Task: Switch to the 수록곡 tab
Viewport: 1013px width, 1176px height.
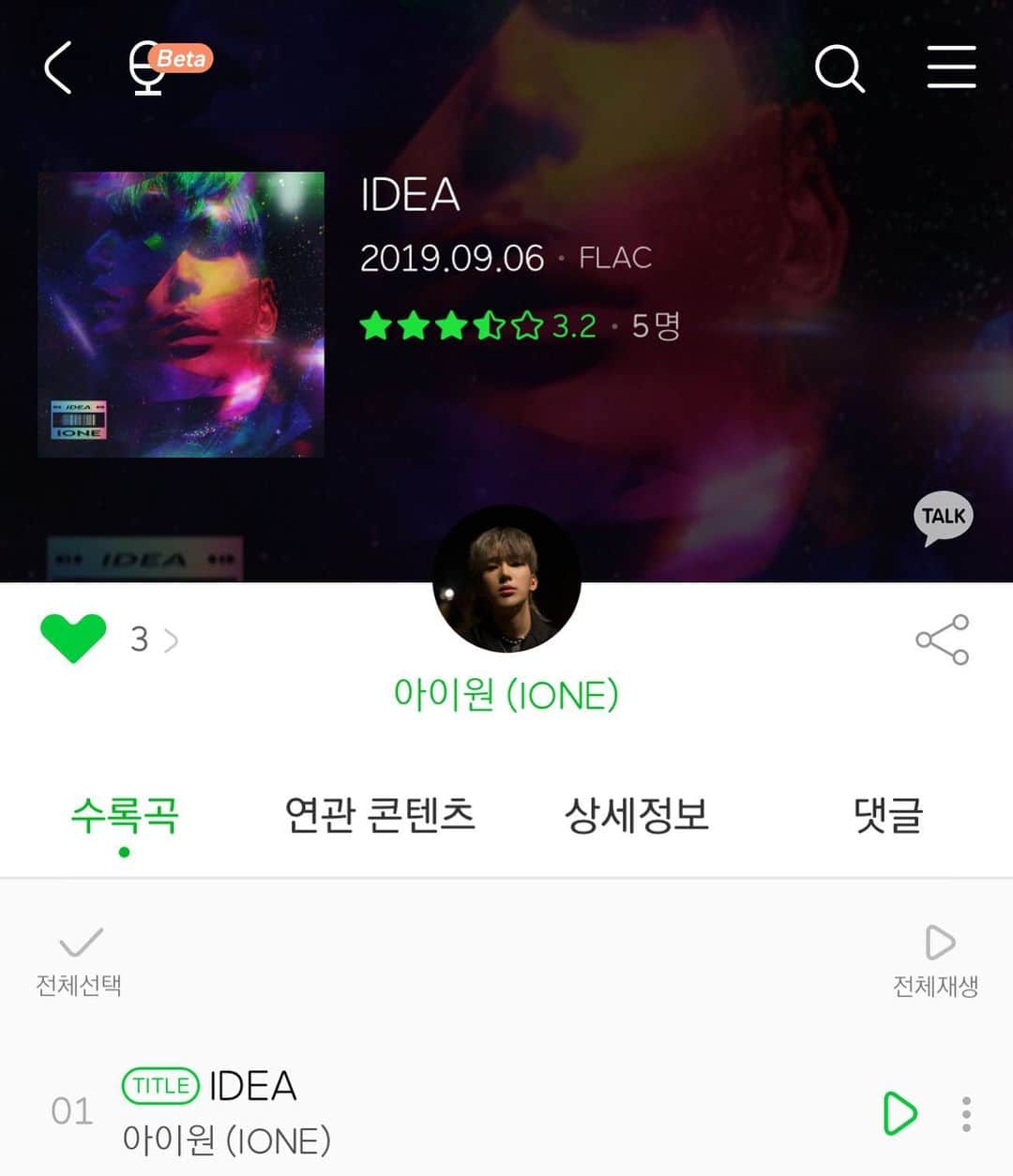Action: [x=125, y=816]
